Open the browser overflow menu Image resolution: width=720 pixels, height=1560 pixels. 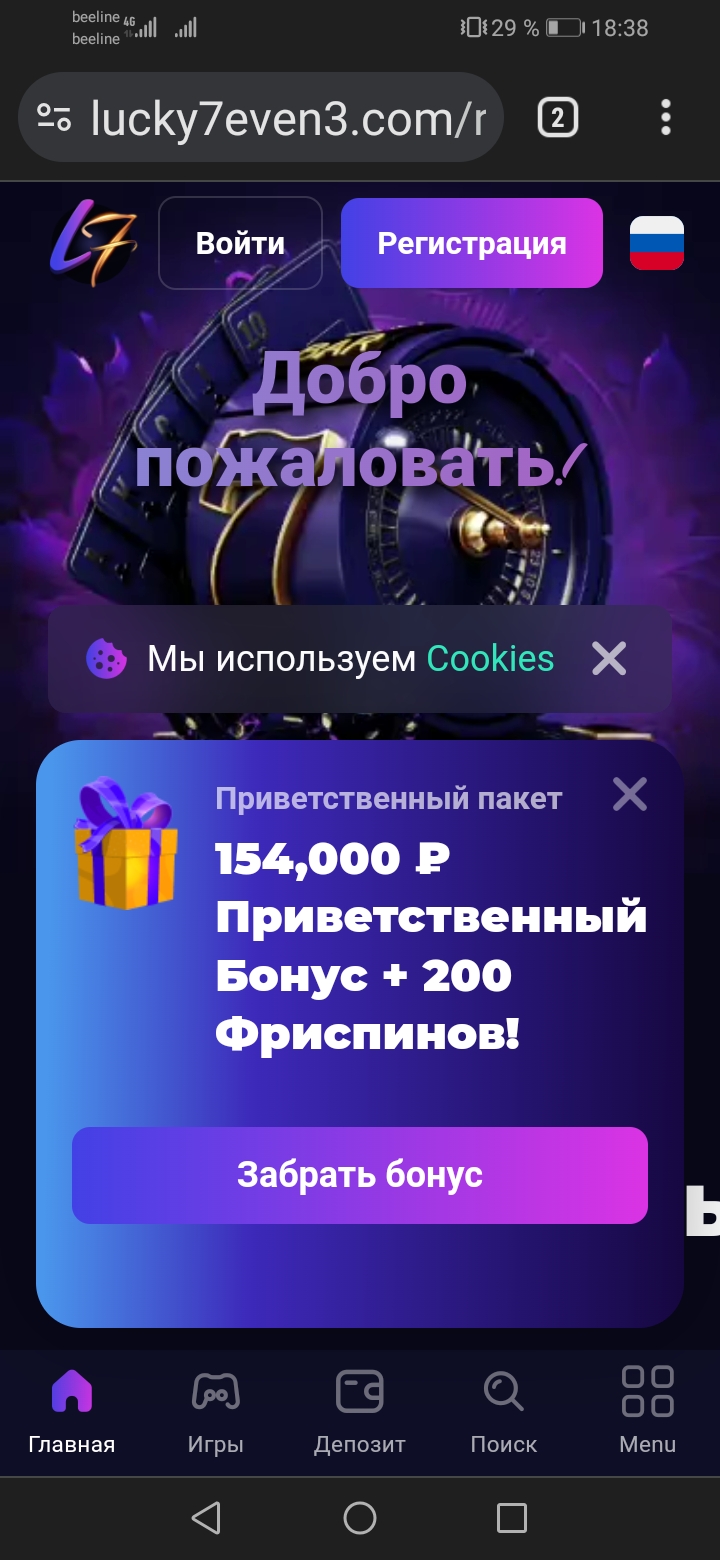tap(666, 119)
